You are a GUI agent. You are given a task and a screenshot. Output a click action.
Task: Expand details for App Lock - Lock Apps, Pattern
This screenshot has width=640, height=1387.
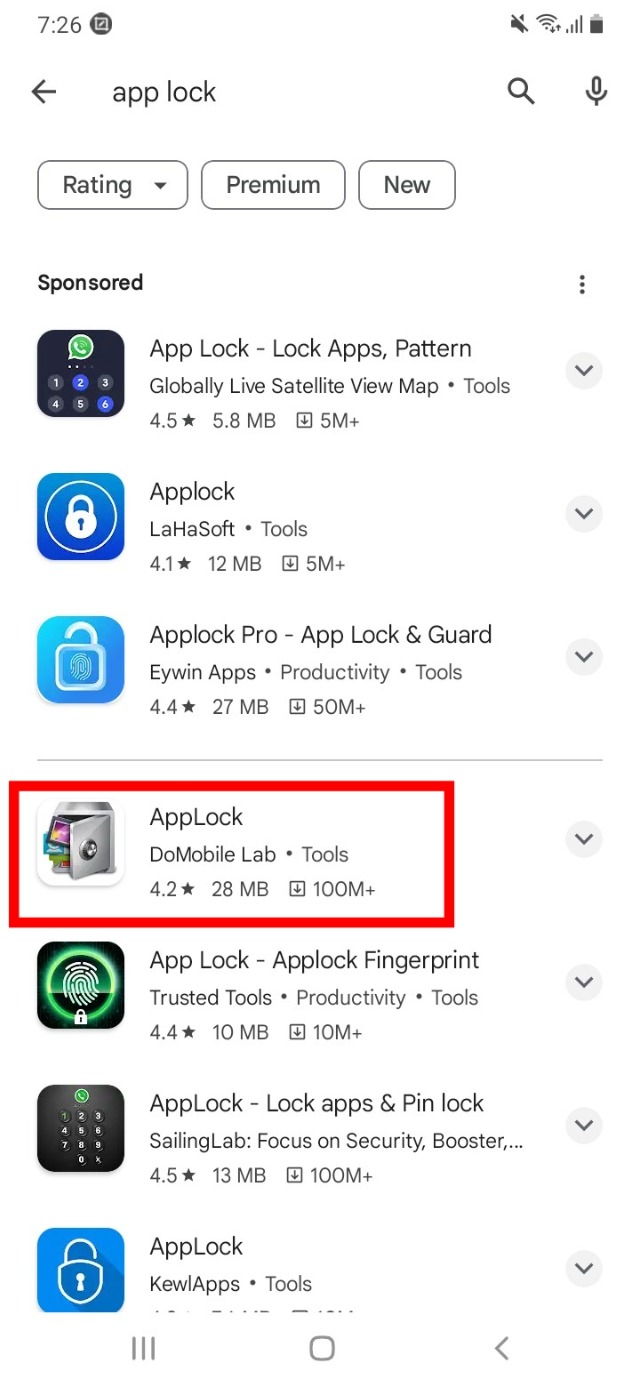click(x=583, y=371)
